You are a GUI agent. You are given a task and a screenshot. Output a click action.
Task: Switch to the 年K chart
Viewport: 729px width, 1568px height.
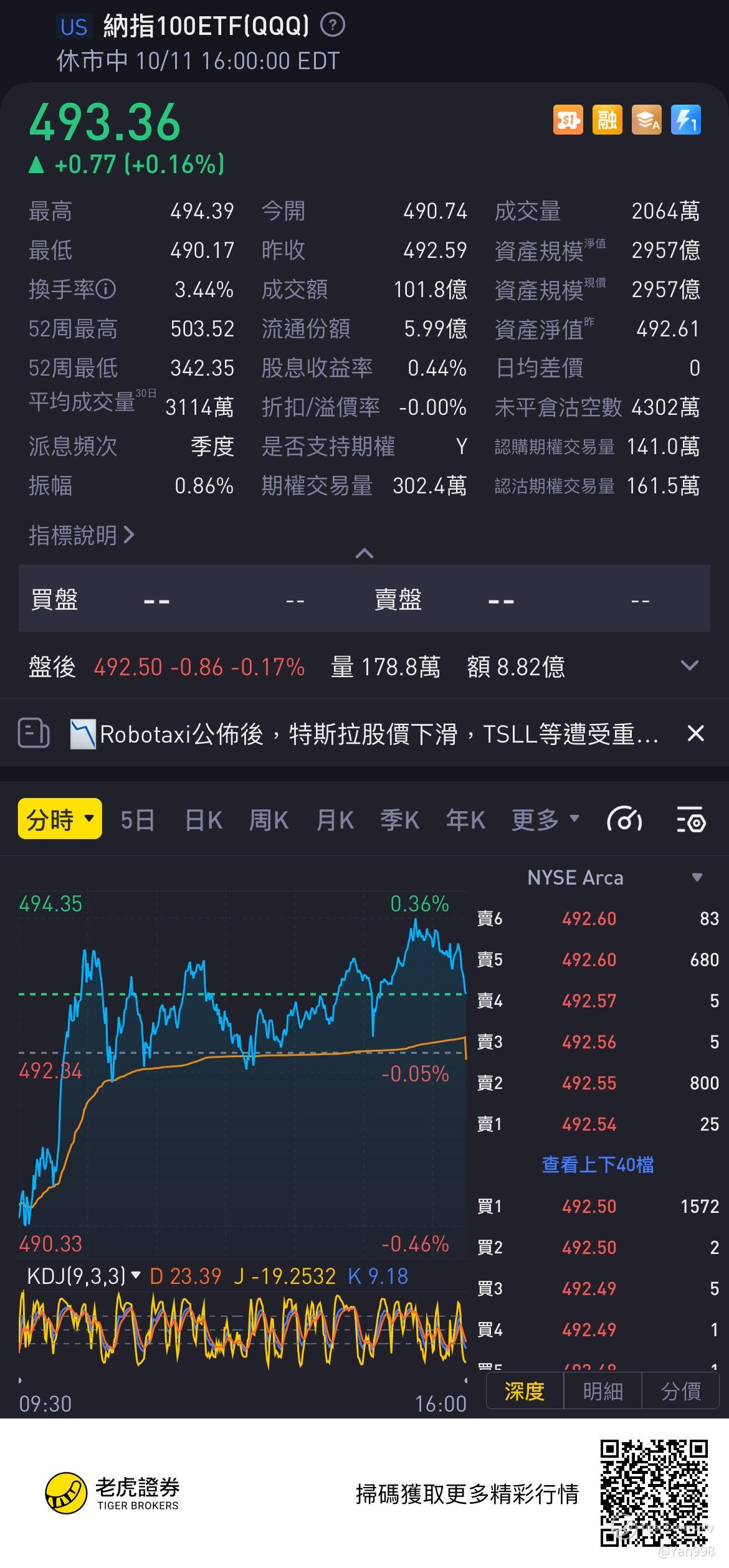[465, 820]
